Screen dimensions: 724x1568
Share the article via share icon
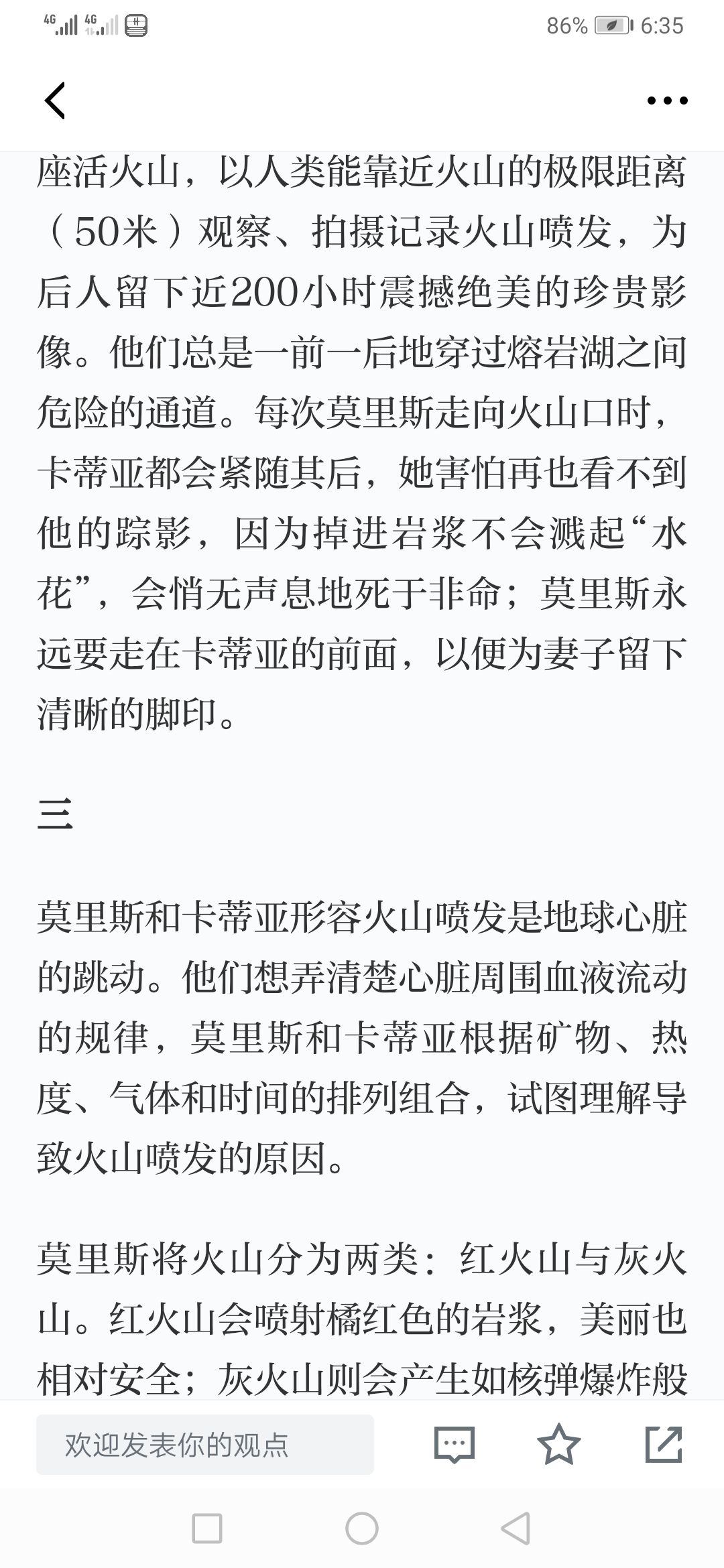pyautogui.click(x=664, y=1444)
